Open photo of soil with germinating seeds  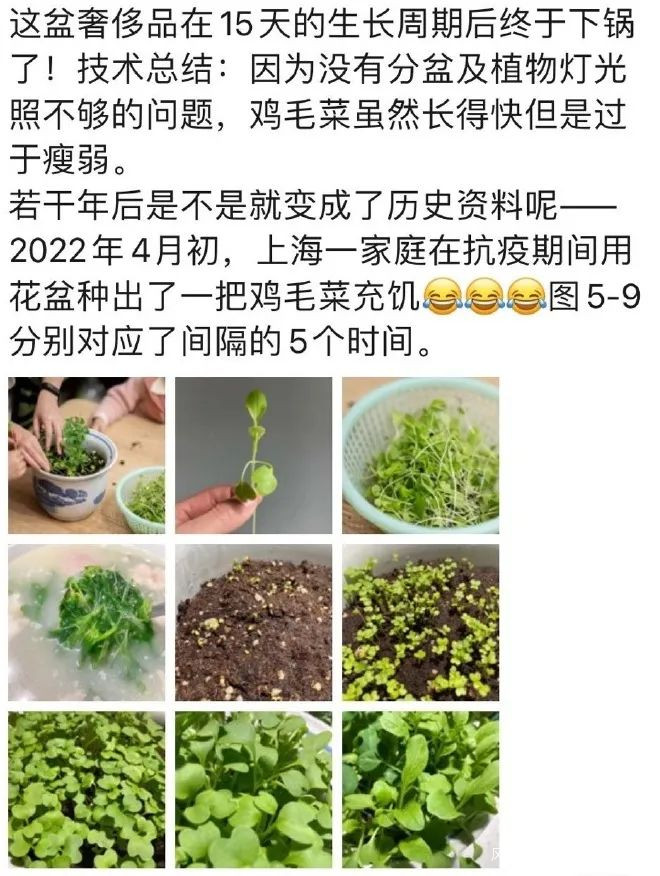pyautogui.click(x=254, y=622)
